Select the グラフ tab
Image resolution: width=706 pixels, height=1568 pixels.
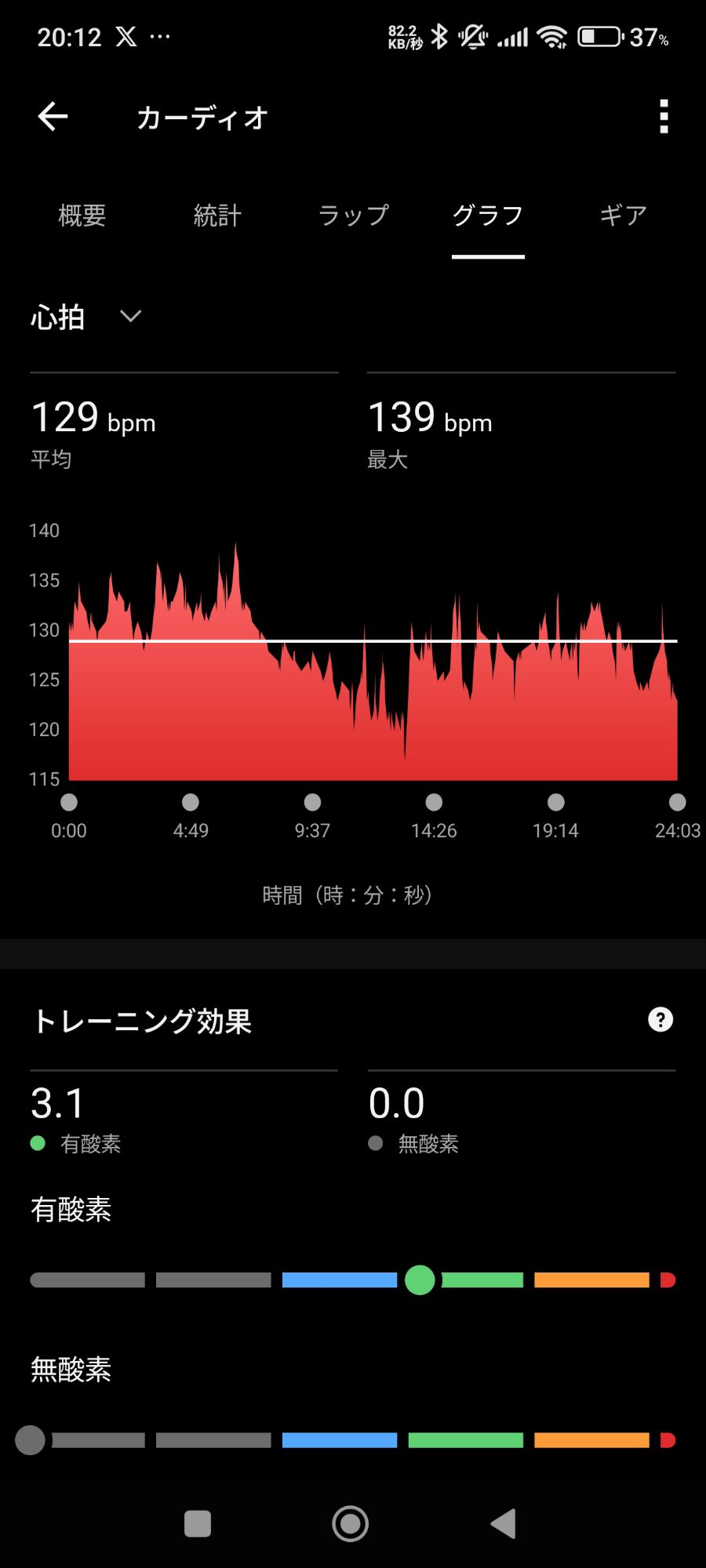tap(488, 216)
